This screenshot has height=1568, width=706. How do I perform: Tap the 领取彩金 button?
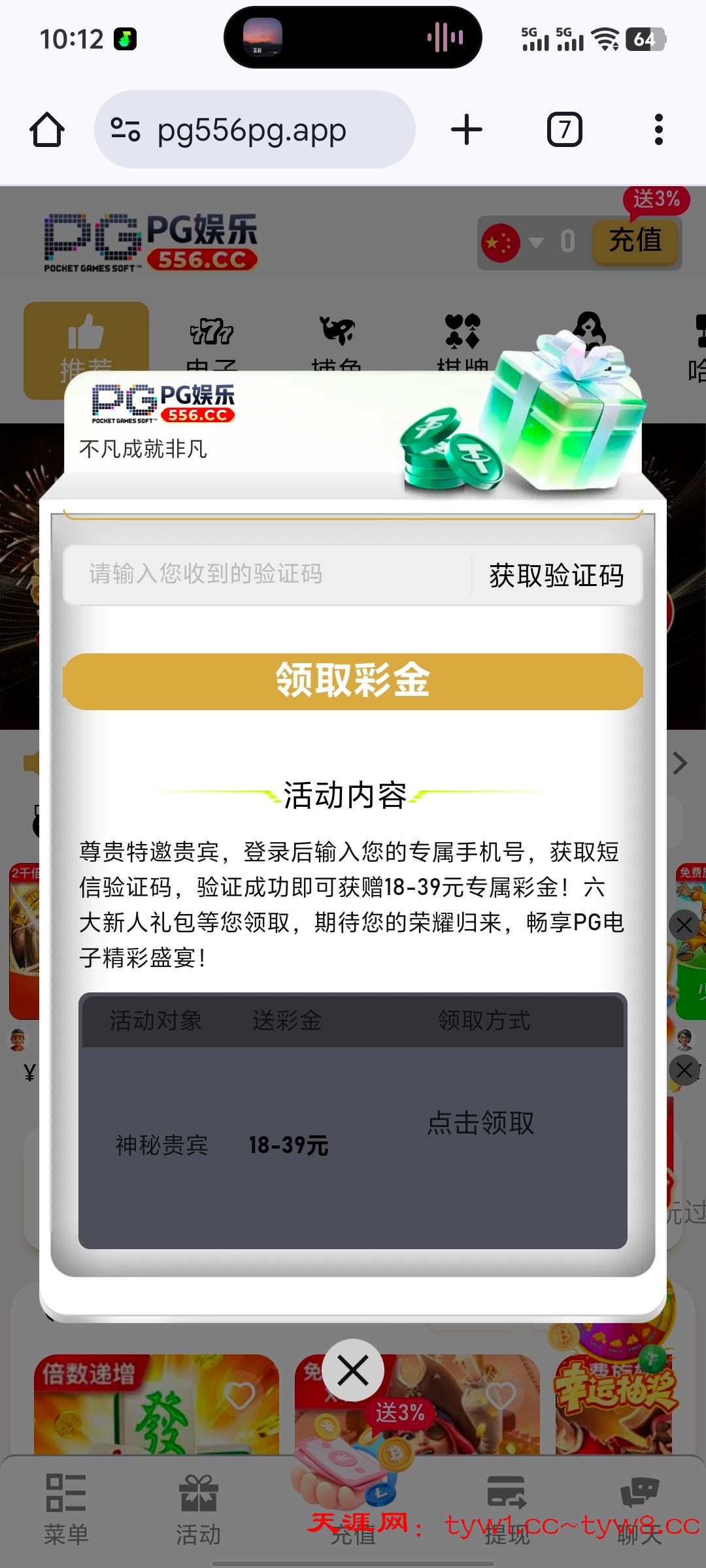pyautogui.click(x=353, y=681)
